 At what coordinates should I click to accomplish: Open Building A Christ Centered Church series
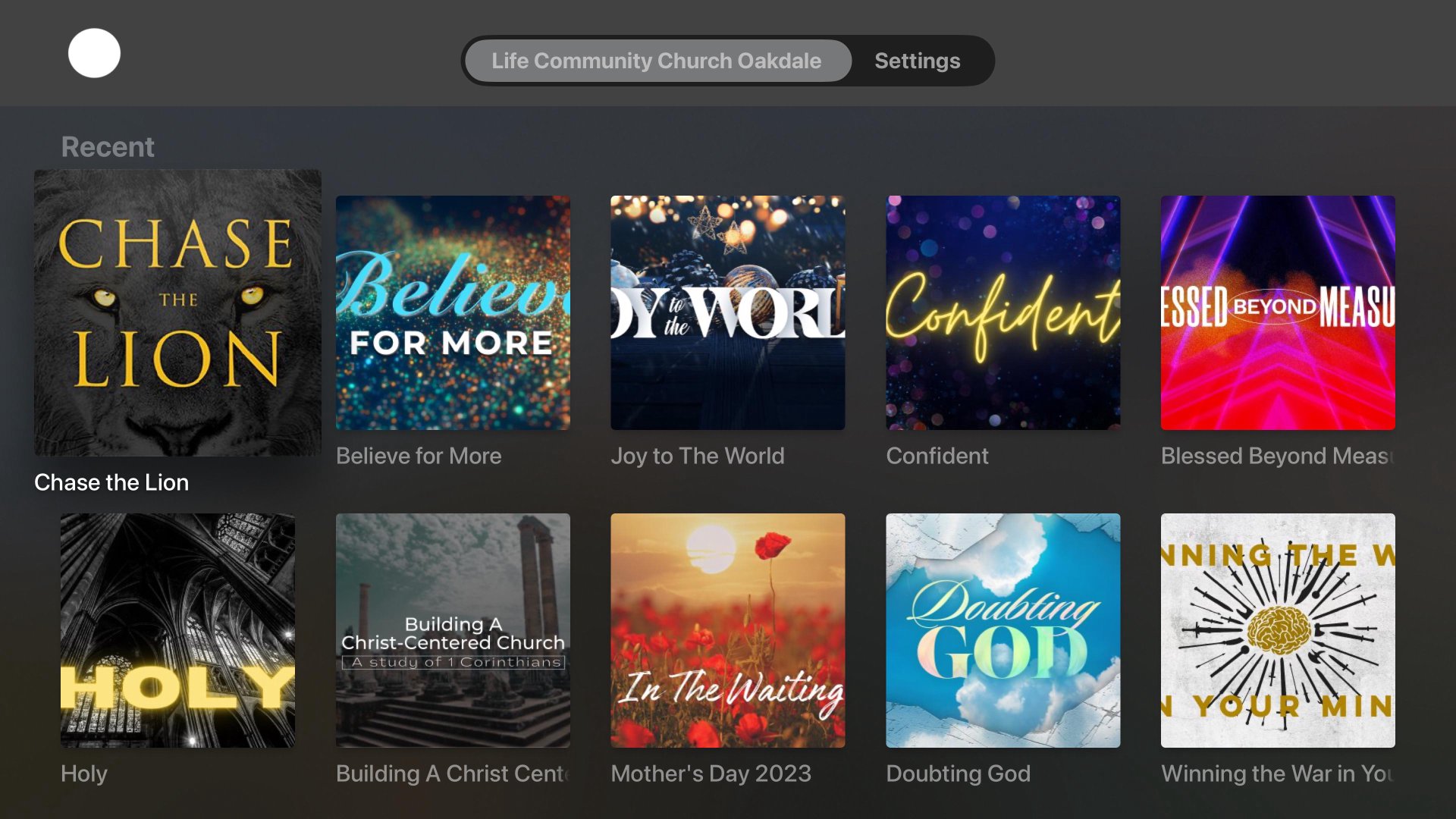coord(453,630)
